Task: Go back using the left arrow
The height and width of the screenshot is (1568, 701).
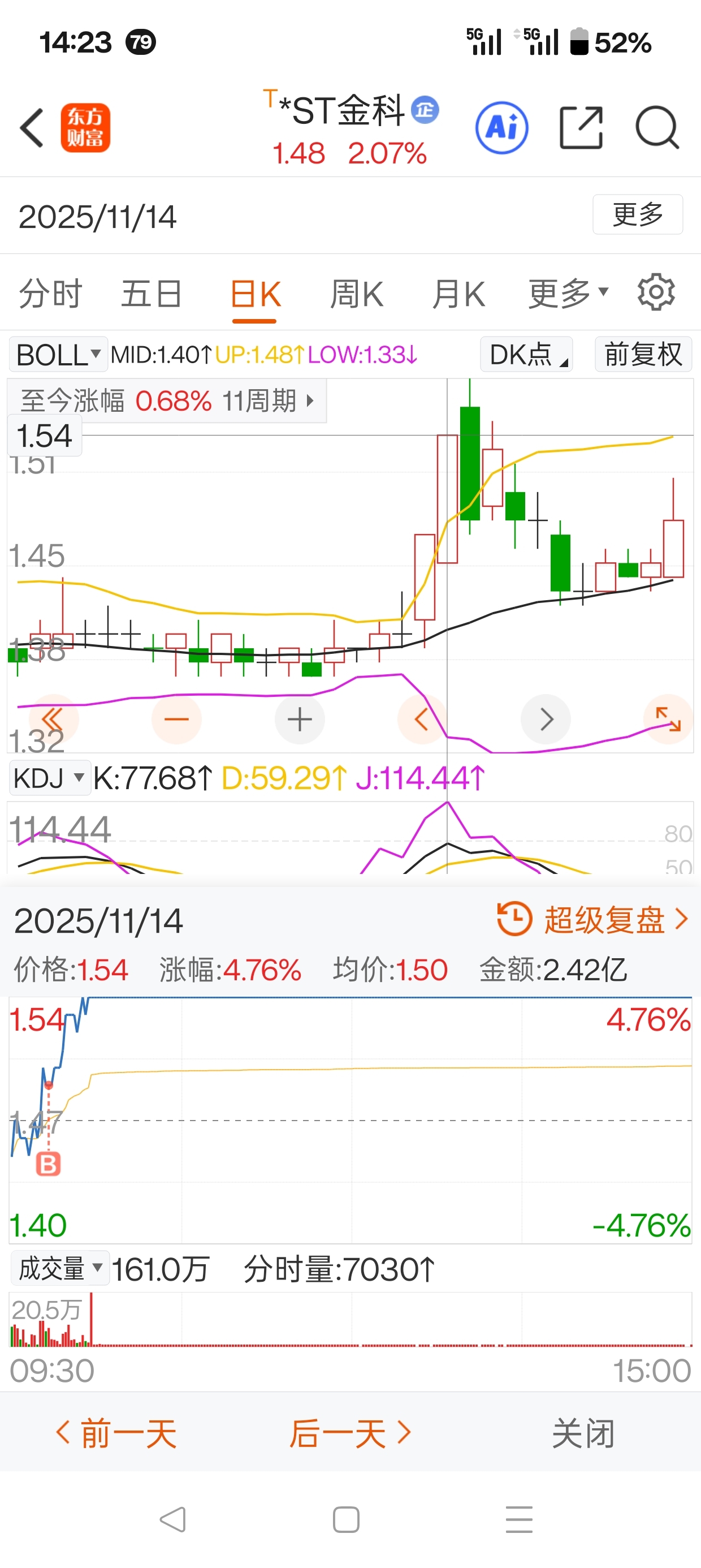Action: (31, 128)
